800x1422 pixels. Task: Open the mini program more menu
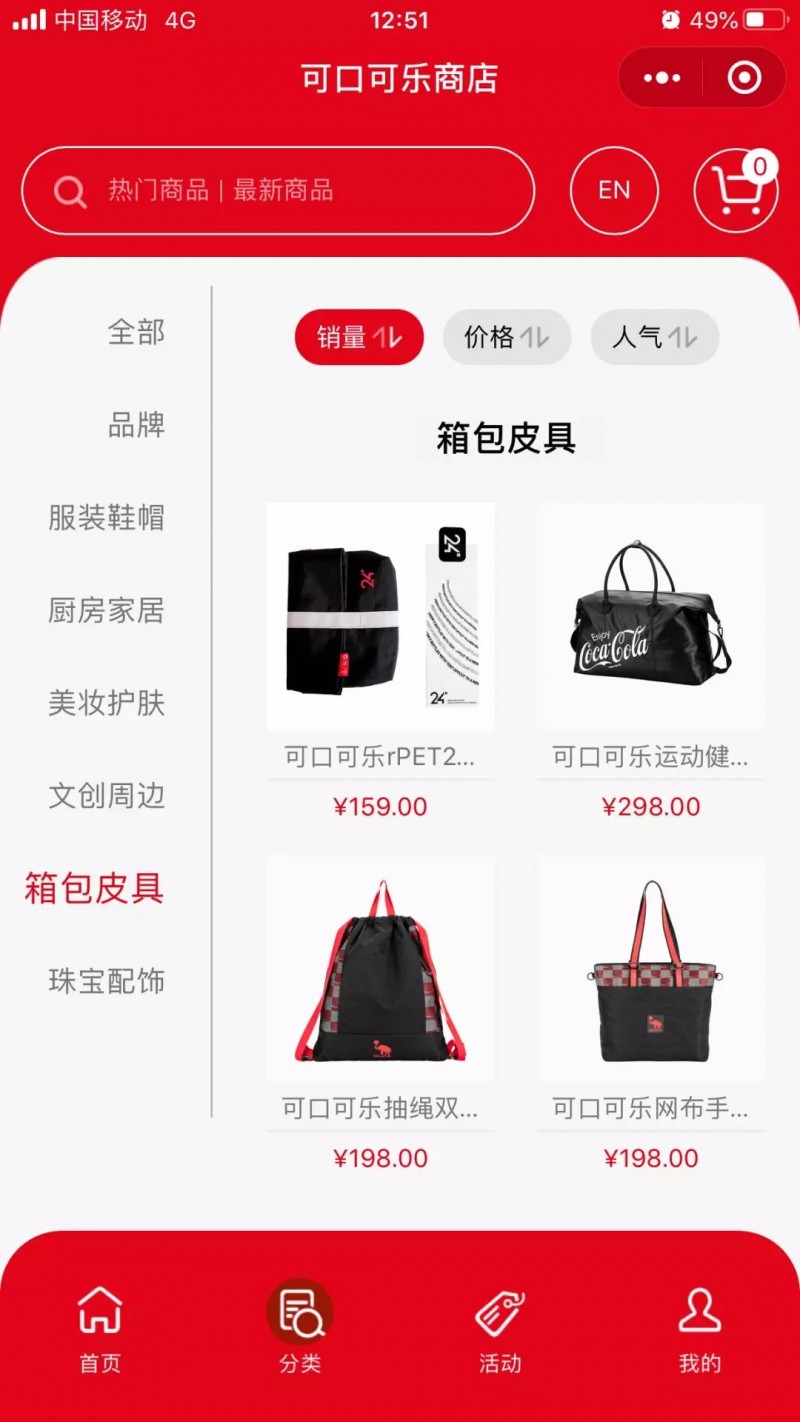(662, 78)
